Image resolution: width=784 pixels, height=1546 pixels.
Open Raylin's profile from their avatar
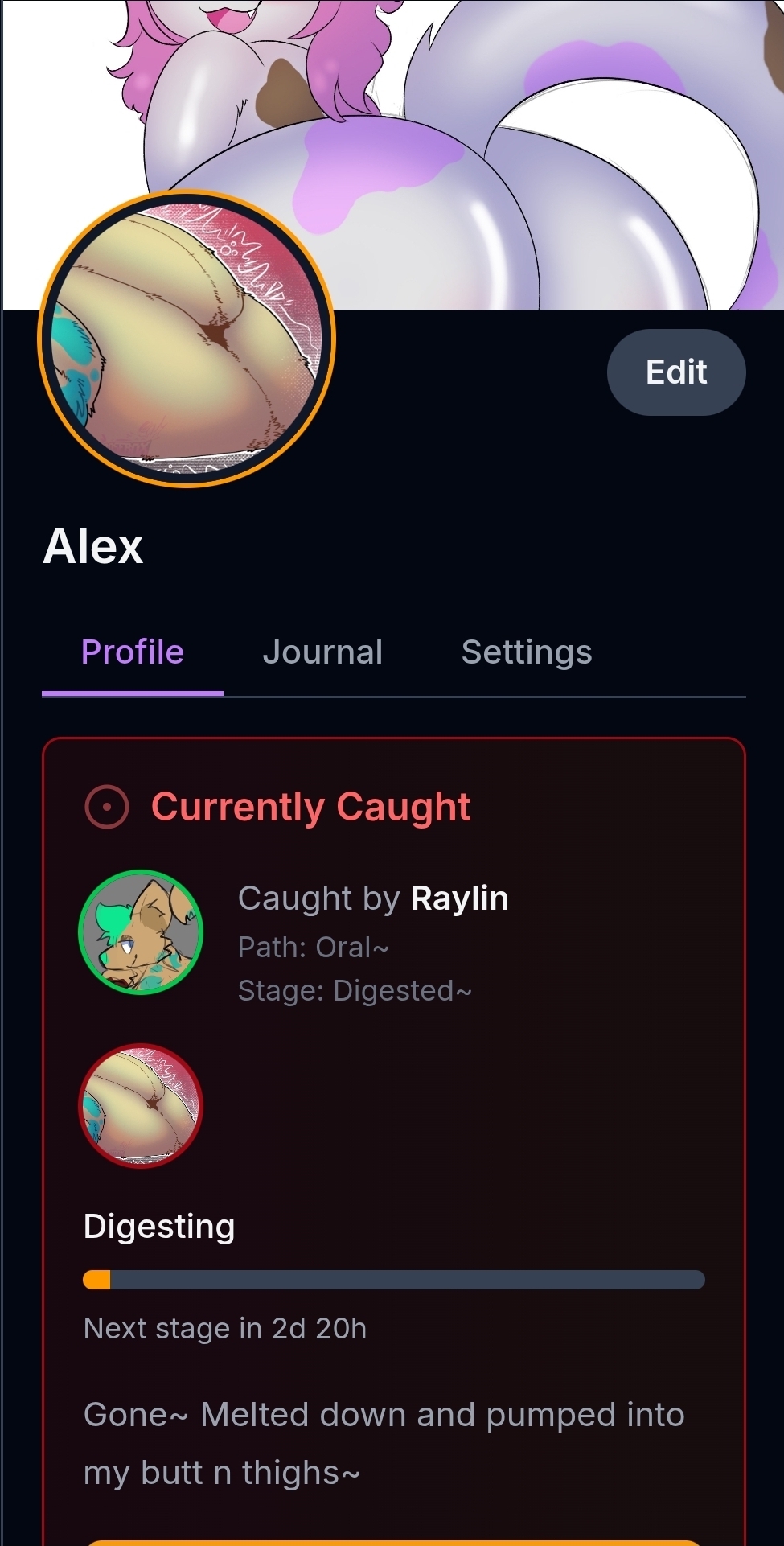[141, 932]
